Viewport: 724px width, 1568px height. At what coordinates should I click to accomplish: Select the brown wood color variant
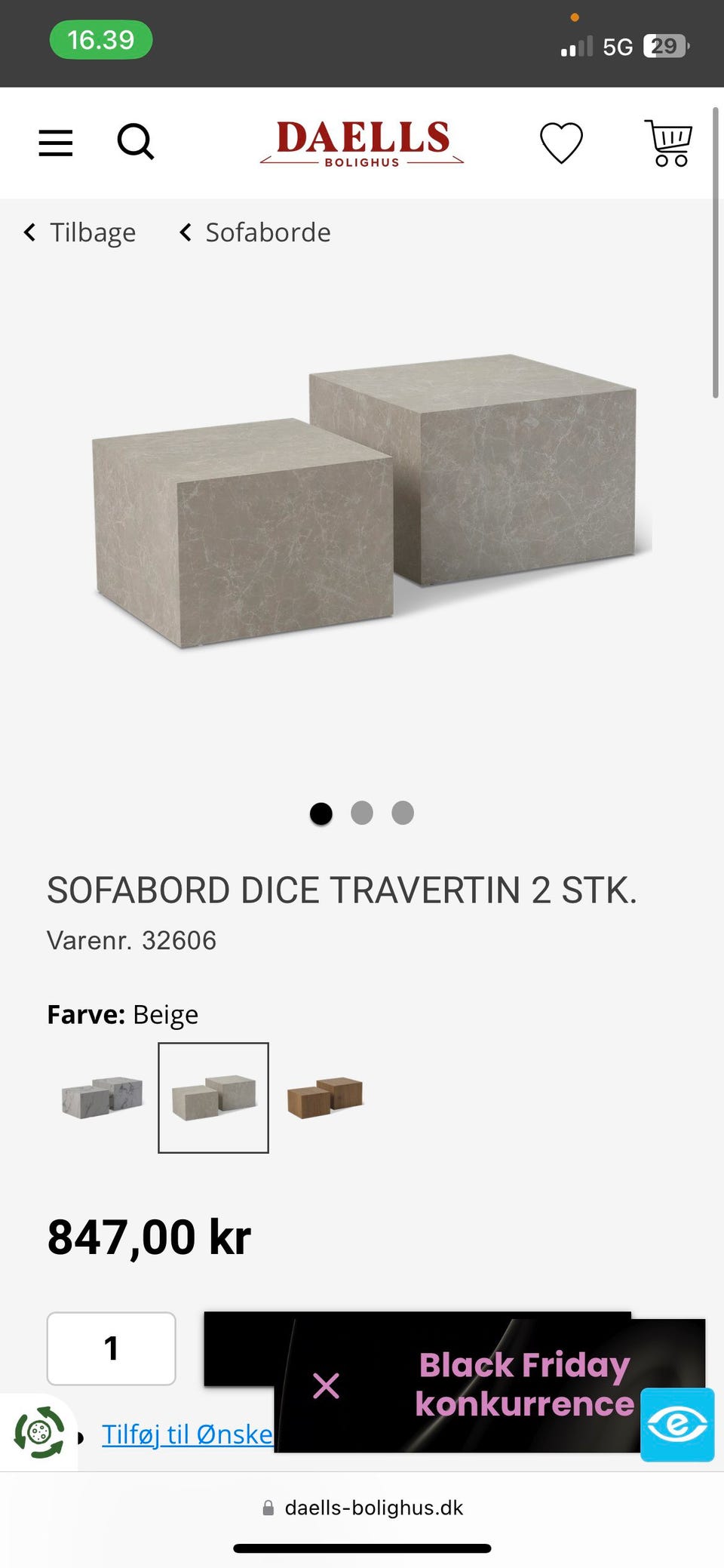coord(325,1097)
